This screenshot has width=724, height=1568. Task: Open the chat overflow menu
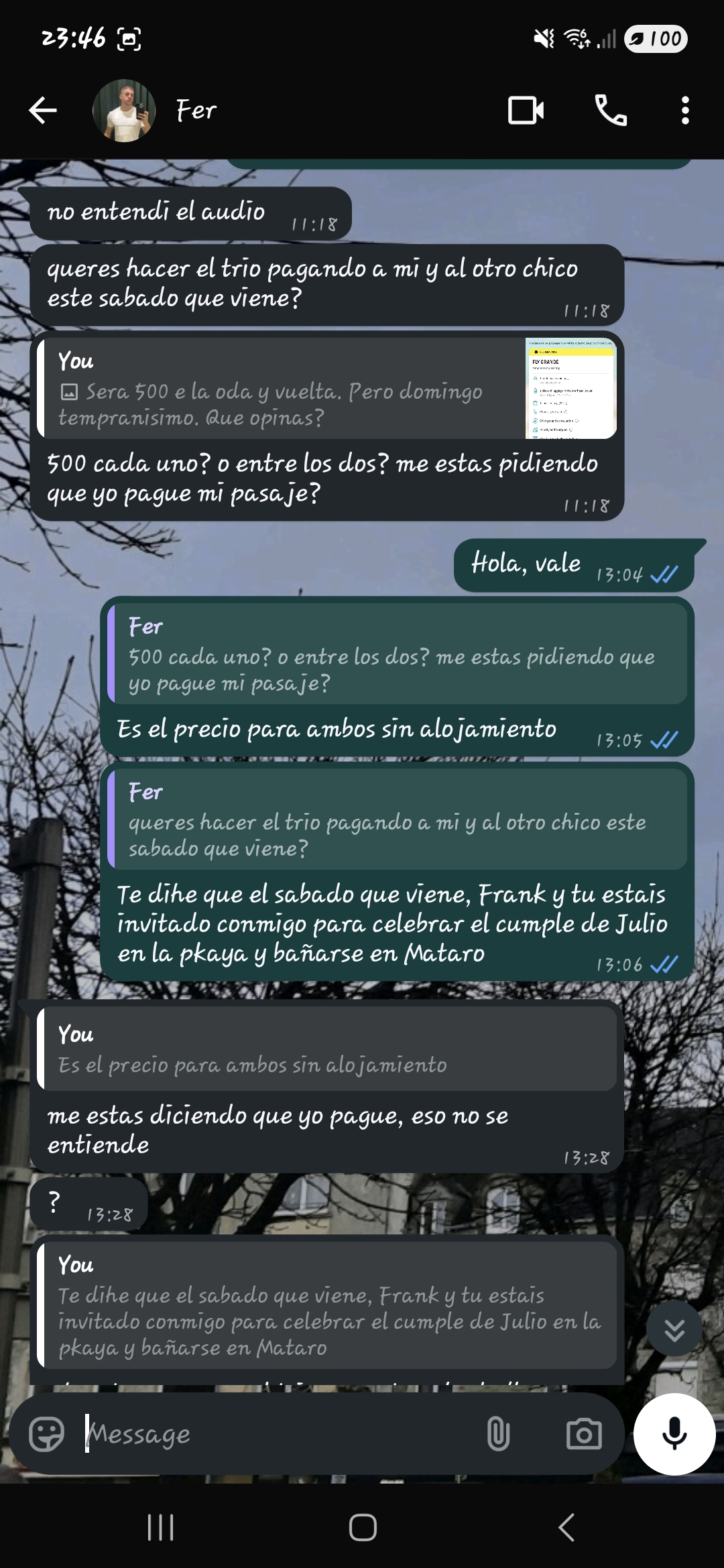tap(684, 111)
